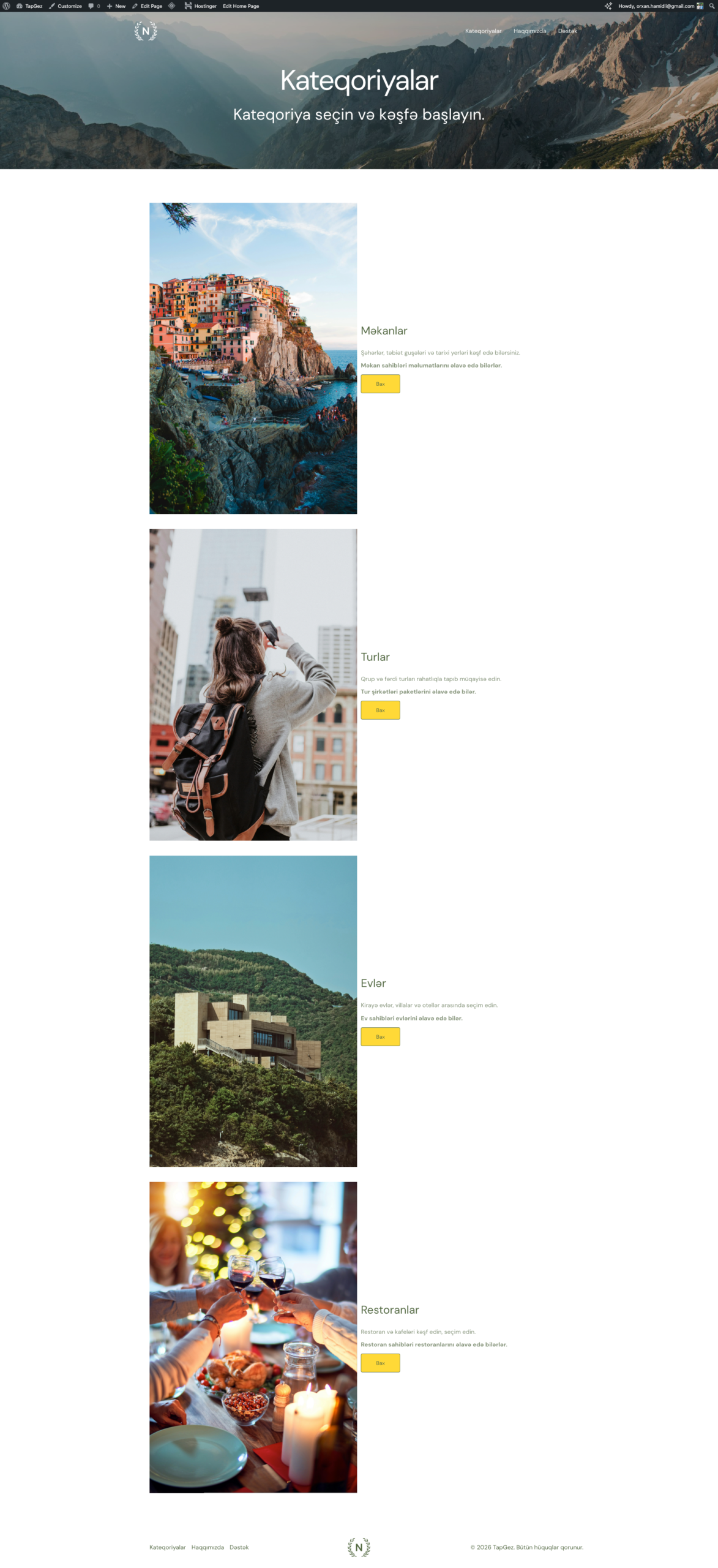Go to Haqqımızda in the header menu

(x=529, y=31)
